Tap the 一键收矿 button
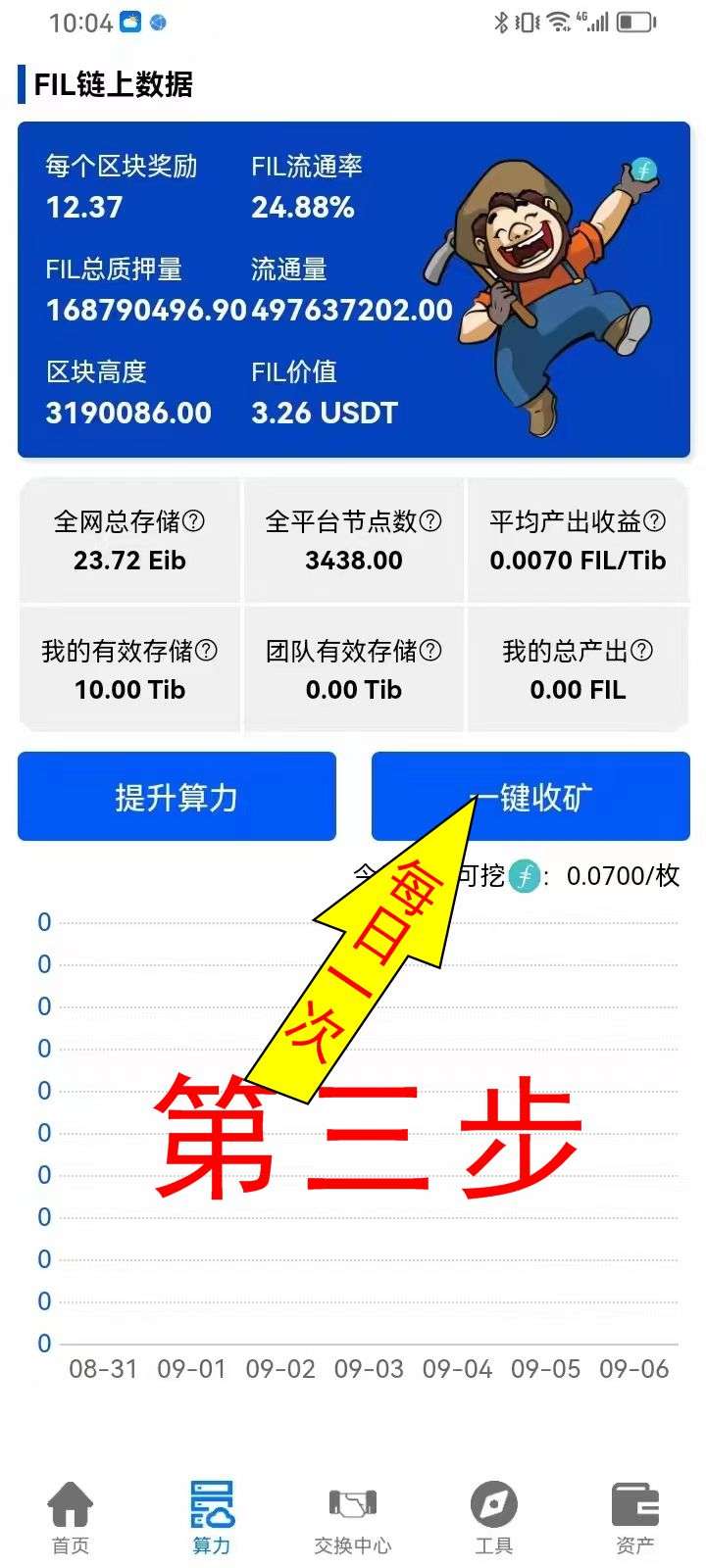 (x=530, y=797)
